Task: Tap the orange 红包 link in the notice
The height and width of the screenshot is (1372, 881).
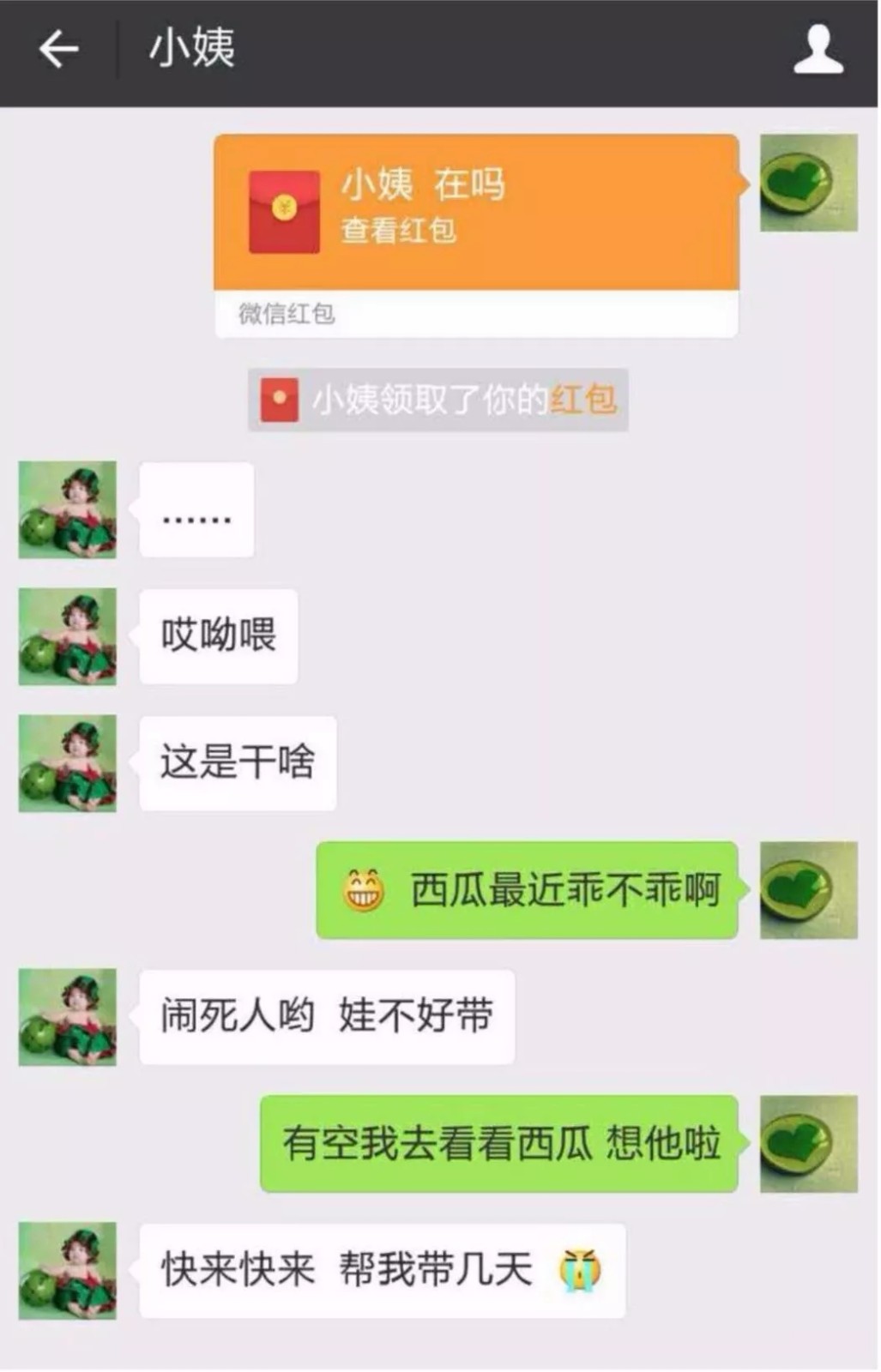Action: pos(582,400)
